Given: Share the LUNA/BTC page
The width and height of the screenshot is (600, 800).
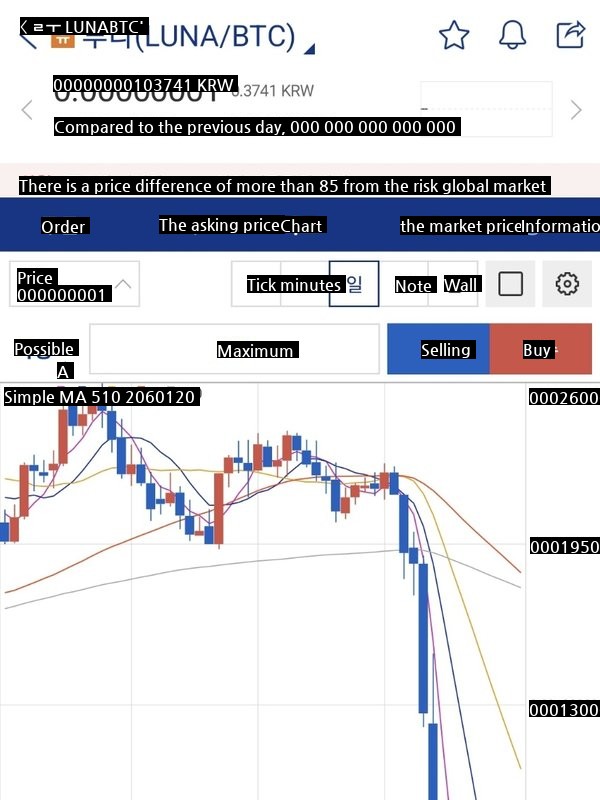Looking at the screenshot, I should coord(570,35).
